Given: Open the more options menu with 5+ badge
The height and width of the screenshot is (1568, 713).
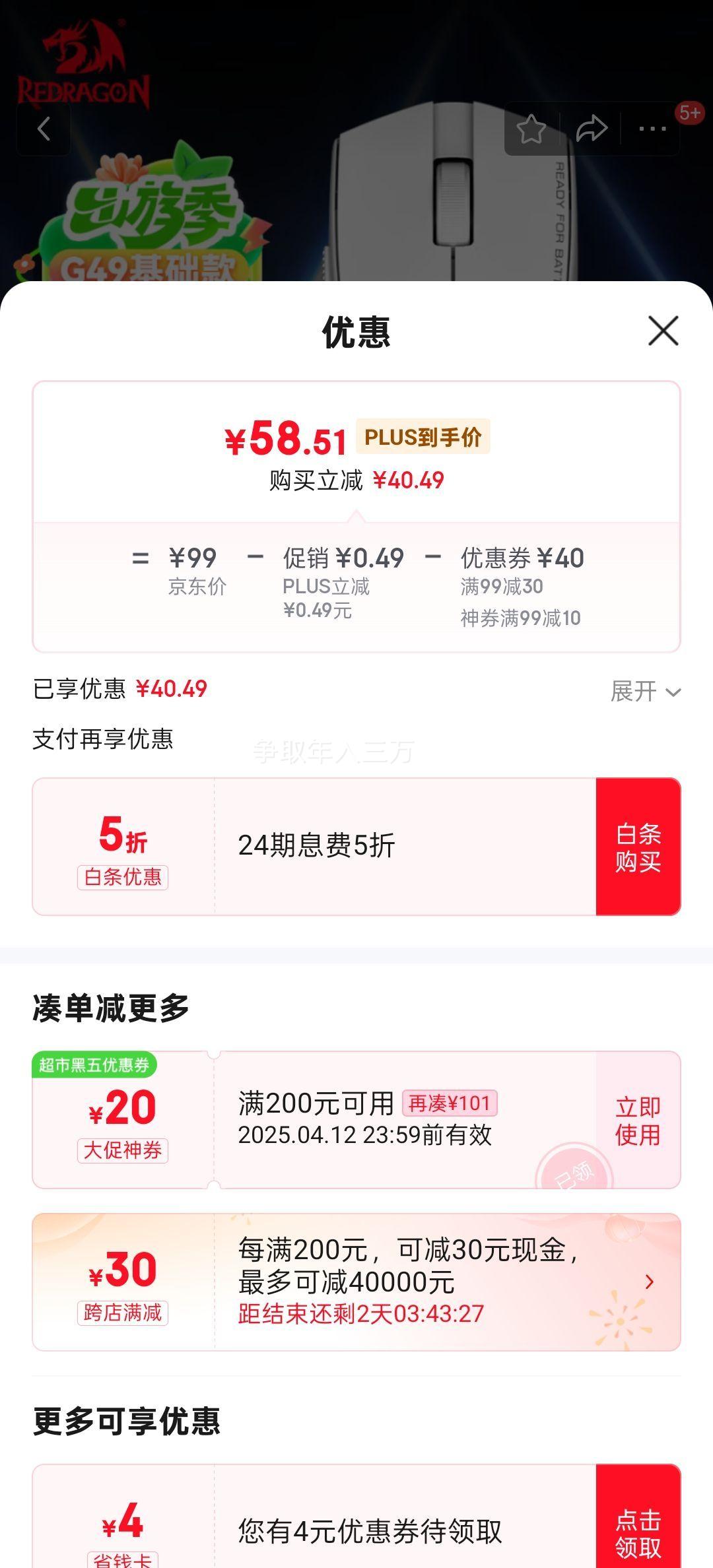Looking at the screenshot, I should 651,128.
